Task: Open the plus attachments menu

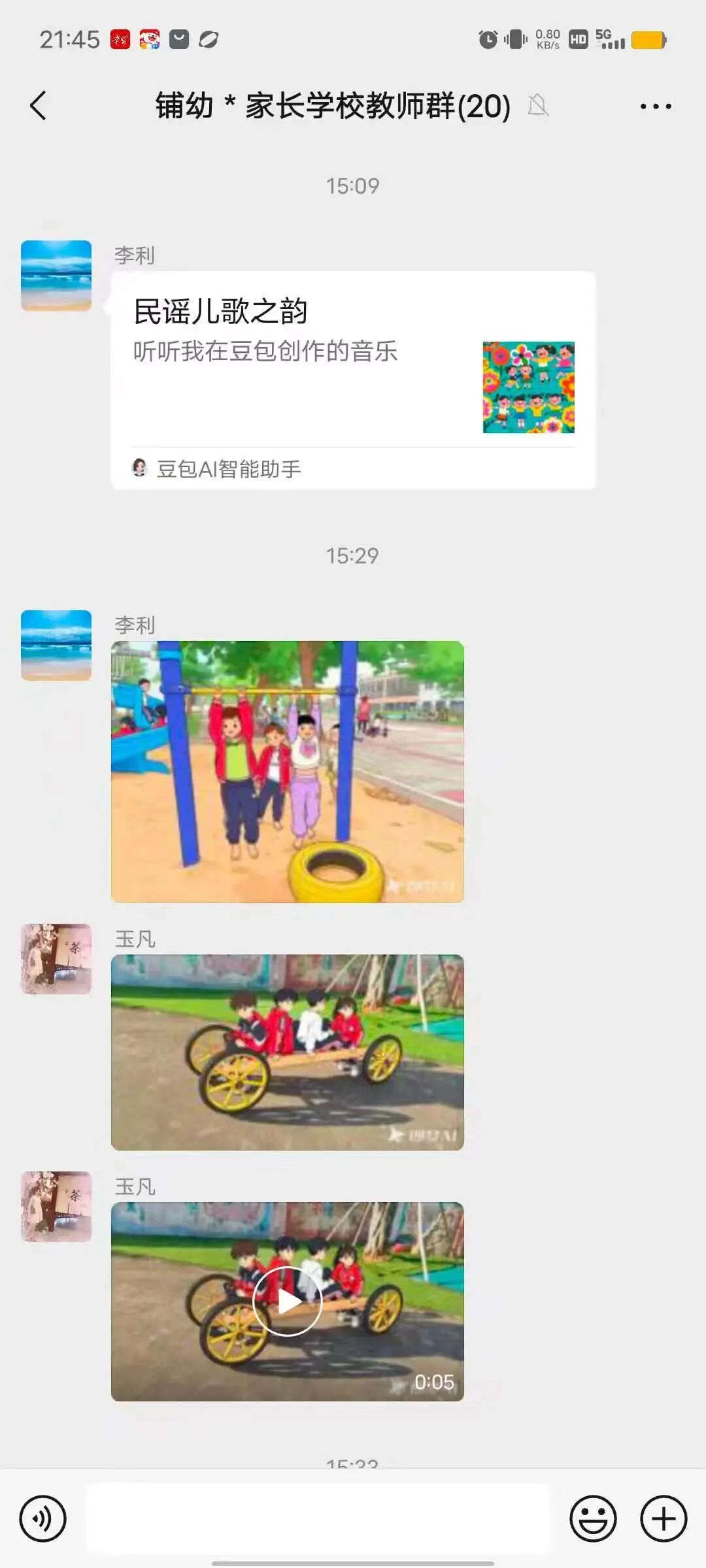Action: pos(663,1519)
